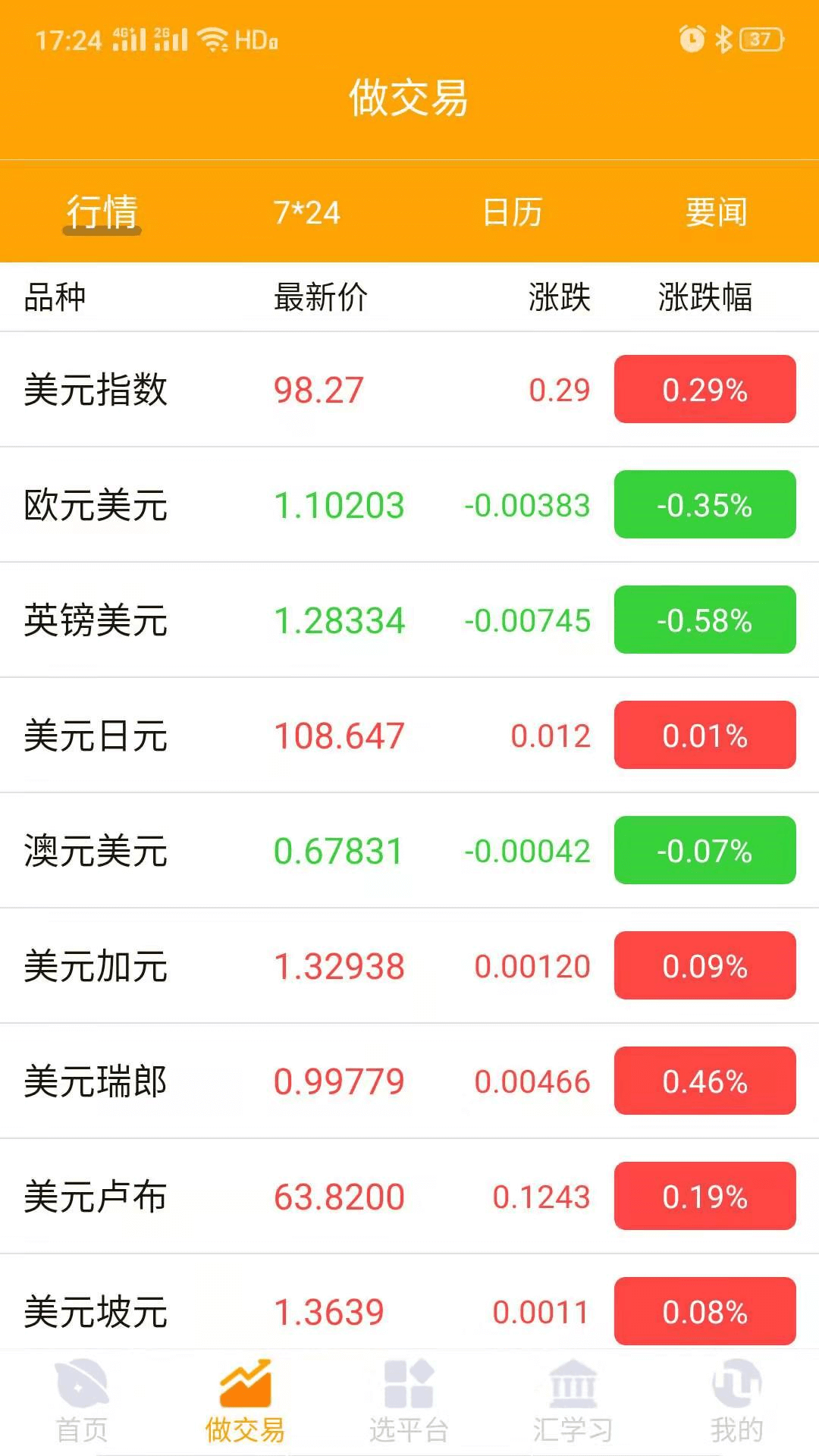The width and height of the screenshot is (819, 1456).
Task: Tap the 品种 column header
Action: [x=53, y=299]
